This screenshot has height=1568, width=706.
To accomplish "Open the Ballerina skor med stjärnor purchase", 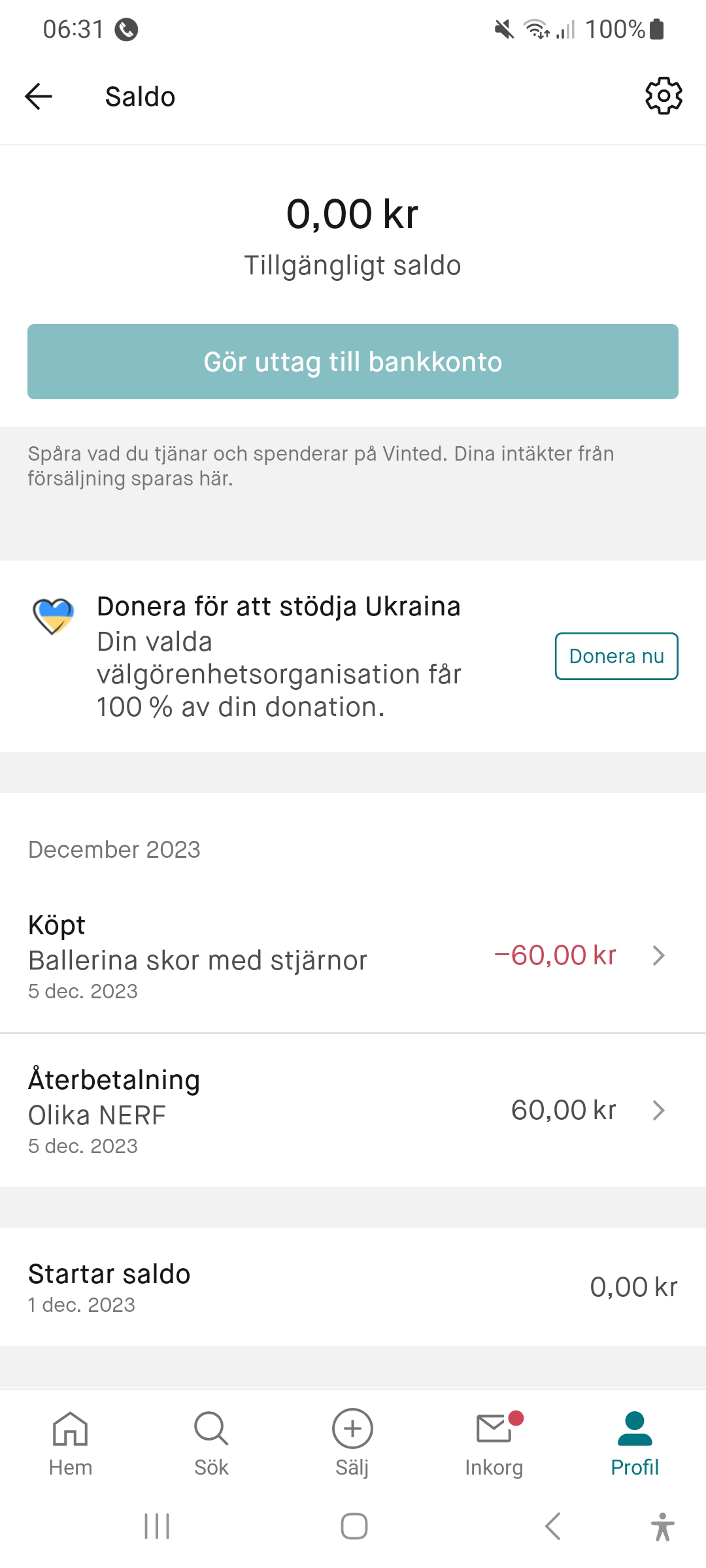I will click(x=353, y=956).
